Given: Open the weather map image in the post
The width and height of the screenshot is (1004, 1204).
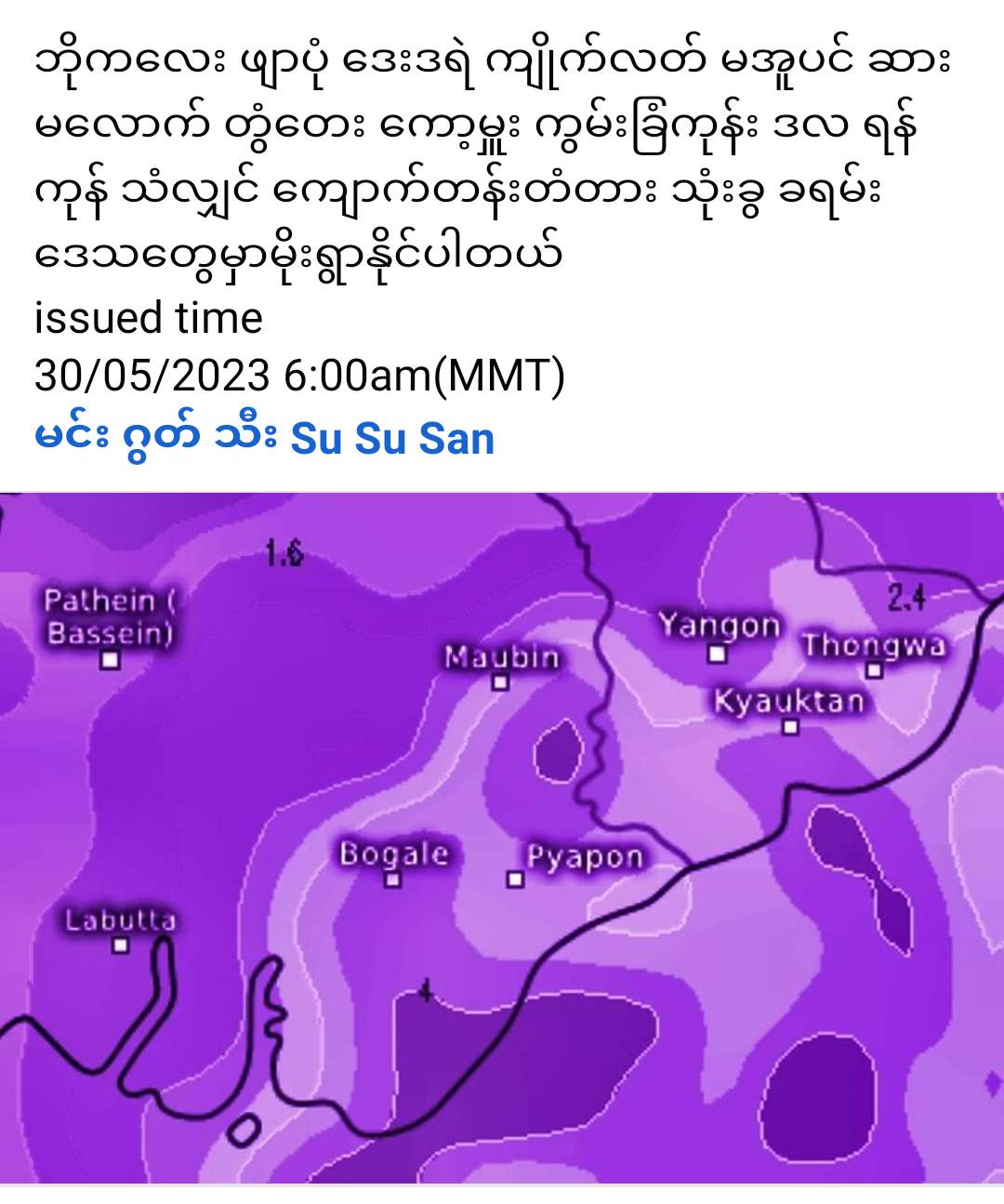Looking at the screenshot, I should tap(502, 837).
